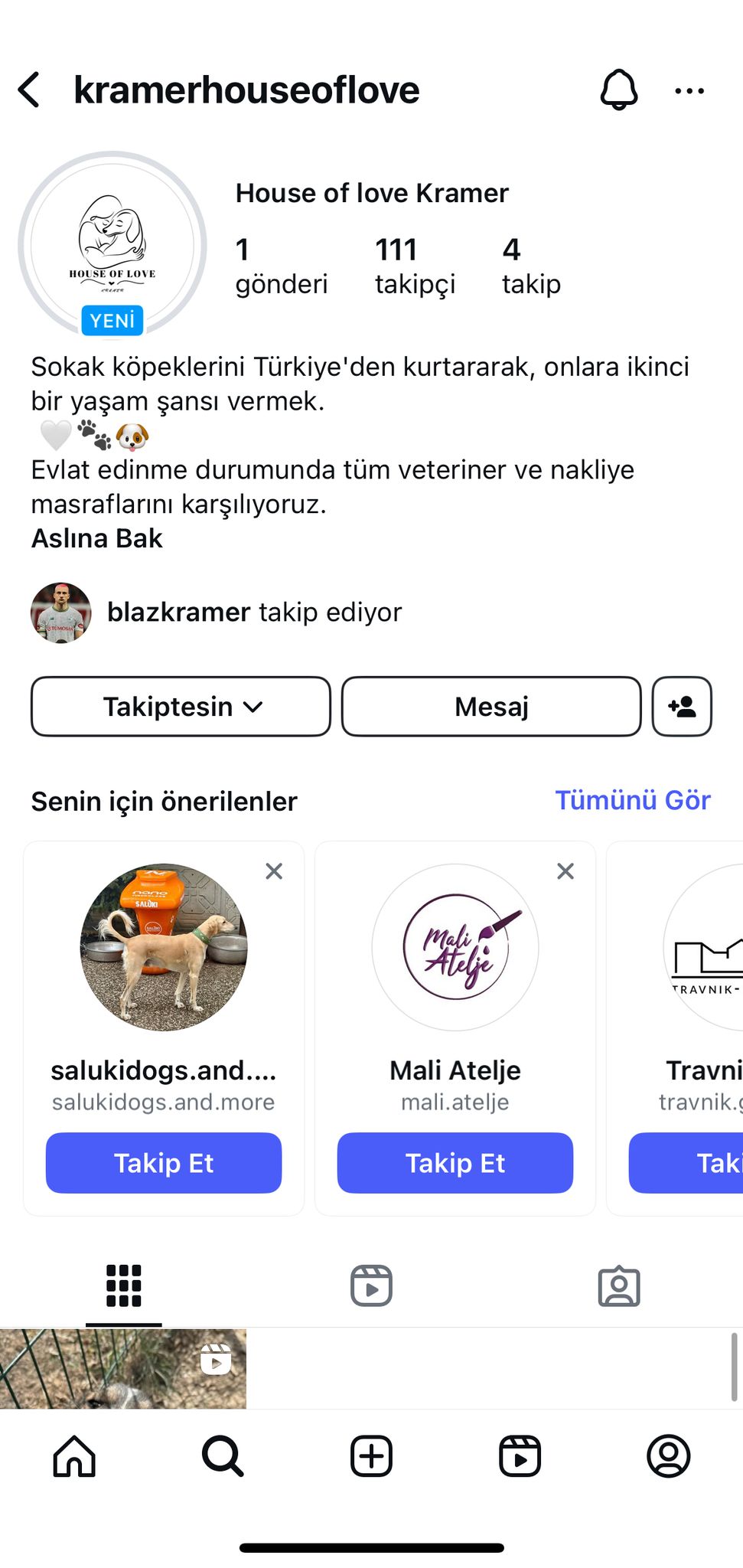Open the three-dot overflow menu
The height and width of the screenshot is (1568, 743).
(689, 91)
